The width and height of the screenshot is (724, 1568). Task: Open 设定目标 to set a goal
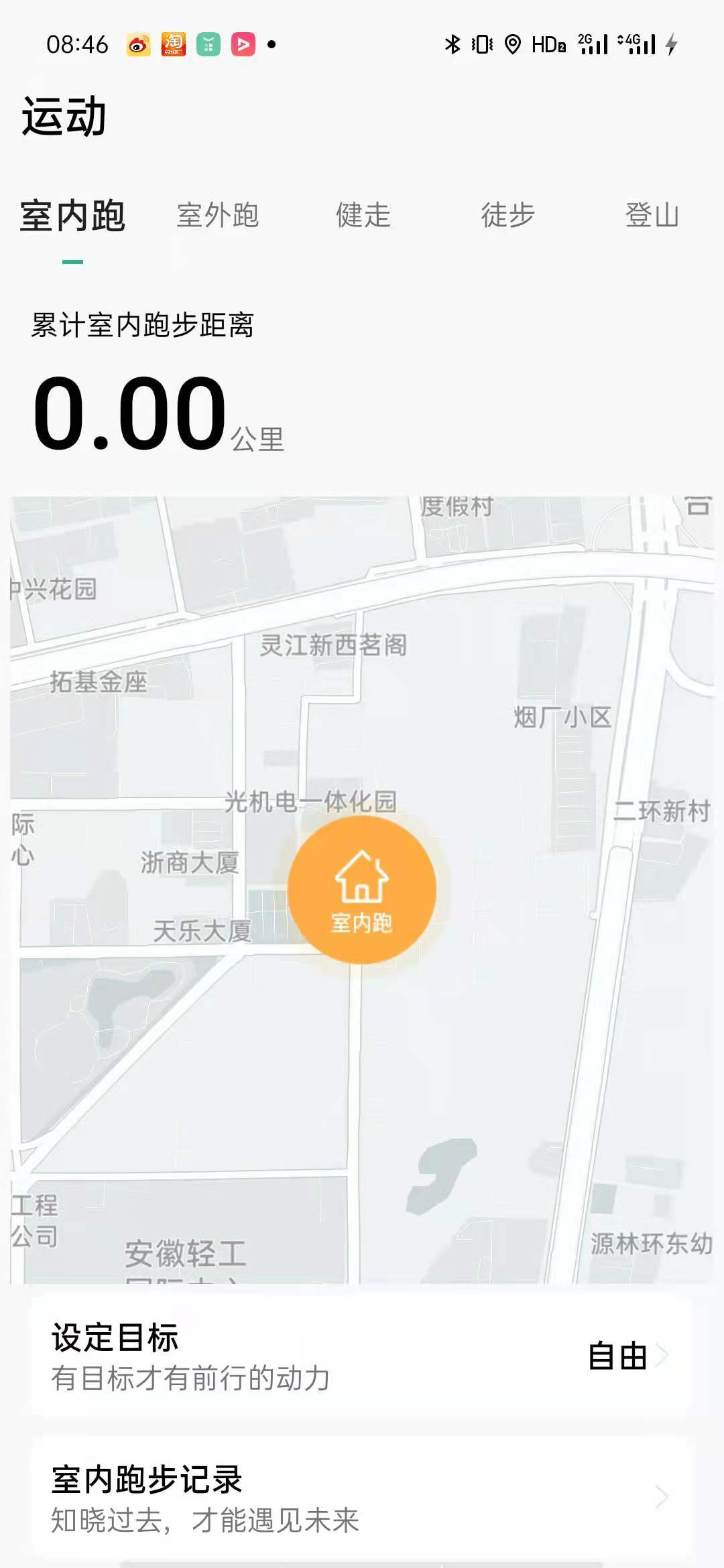(361, 1356)
